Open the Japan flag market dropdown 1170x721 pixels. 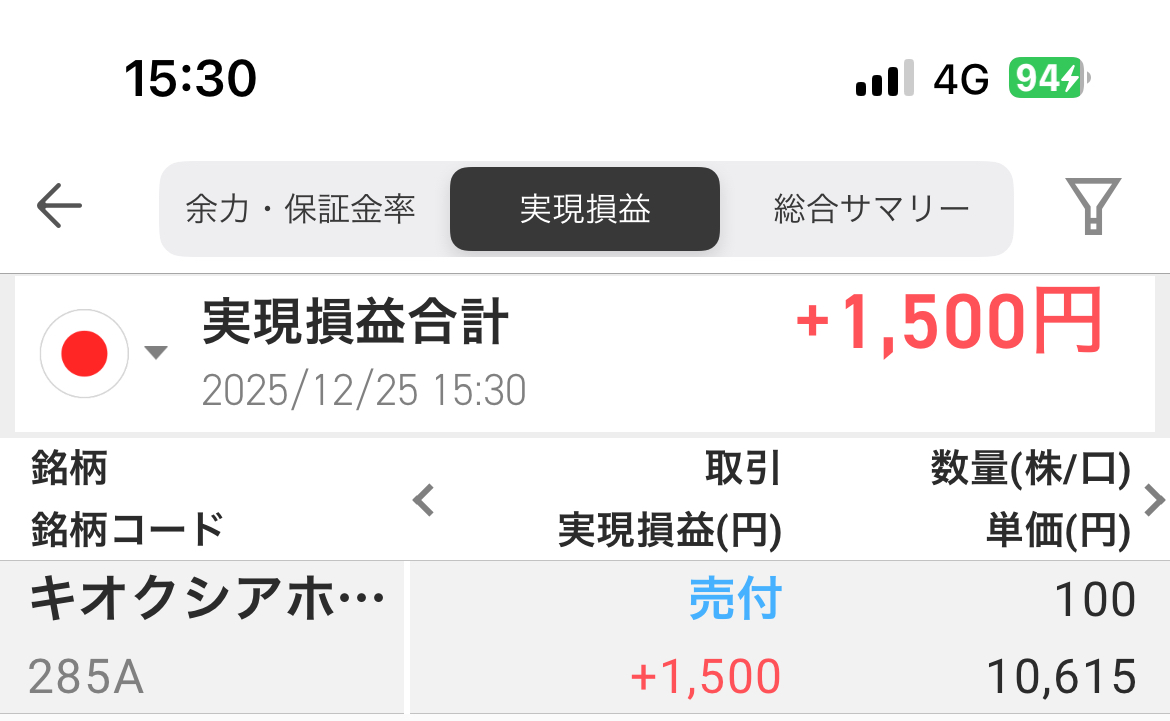tap(101, 353)
